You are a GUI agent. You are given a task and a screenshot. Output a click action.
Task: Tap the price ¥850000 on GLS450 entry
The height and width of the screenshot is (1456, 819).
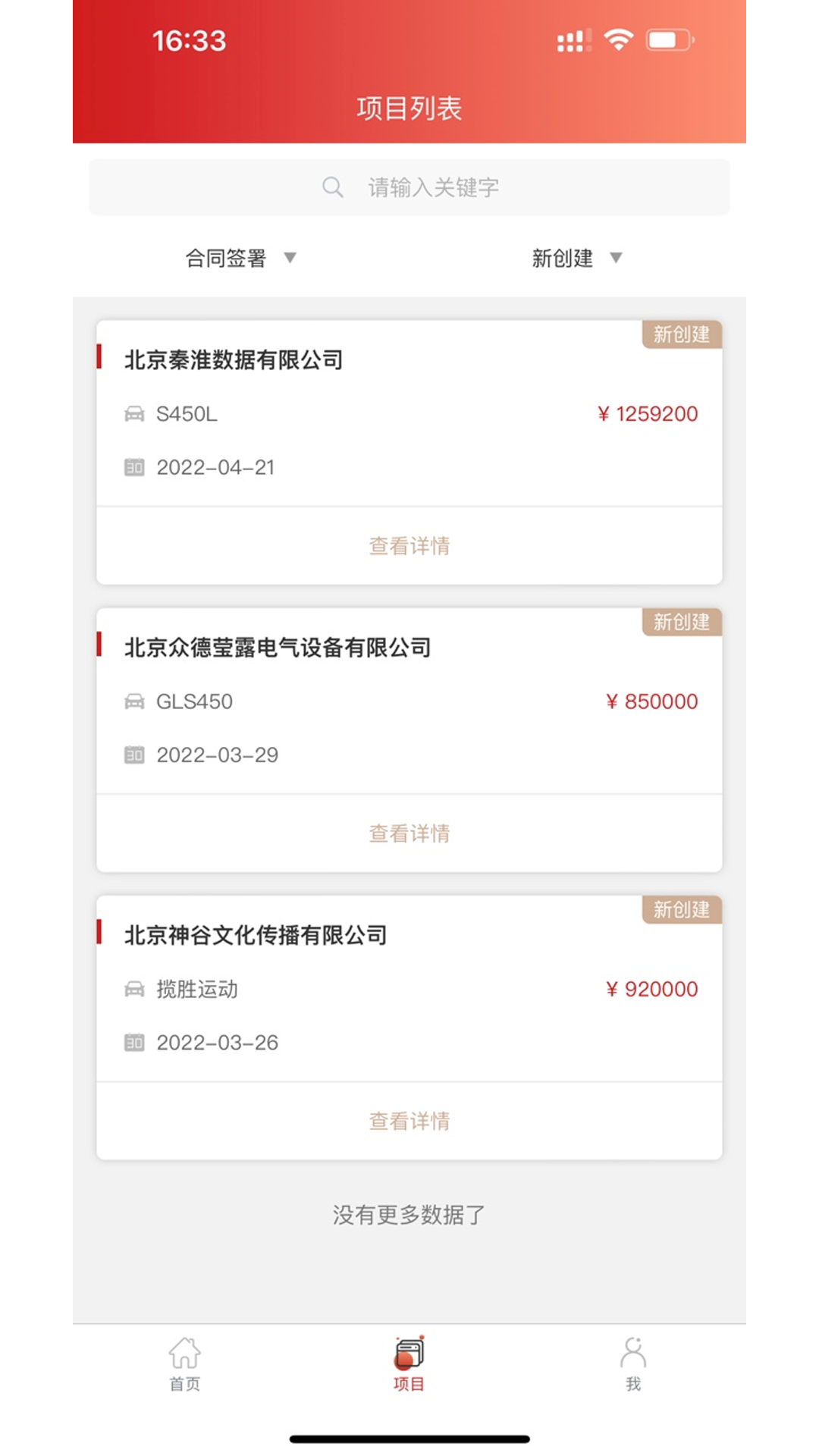652,701
